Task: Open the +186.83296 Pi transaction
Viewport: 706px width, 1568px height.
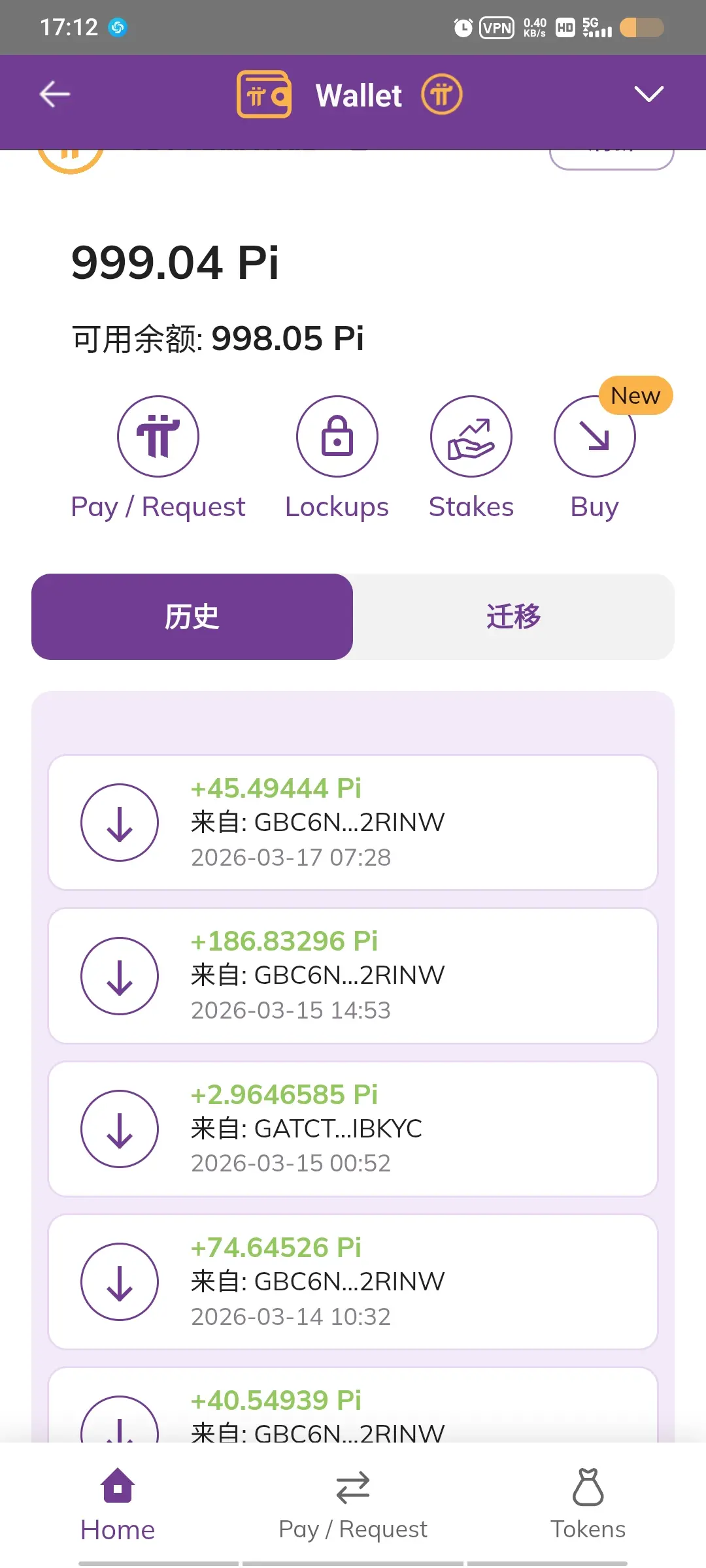Action: pos(353,975)
